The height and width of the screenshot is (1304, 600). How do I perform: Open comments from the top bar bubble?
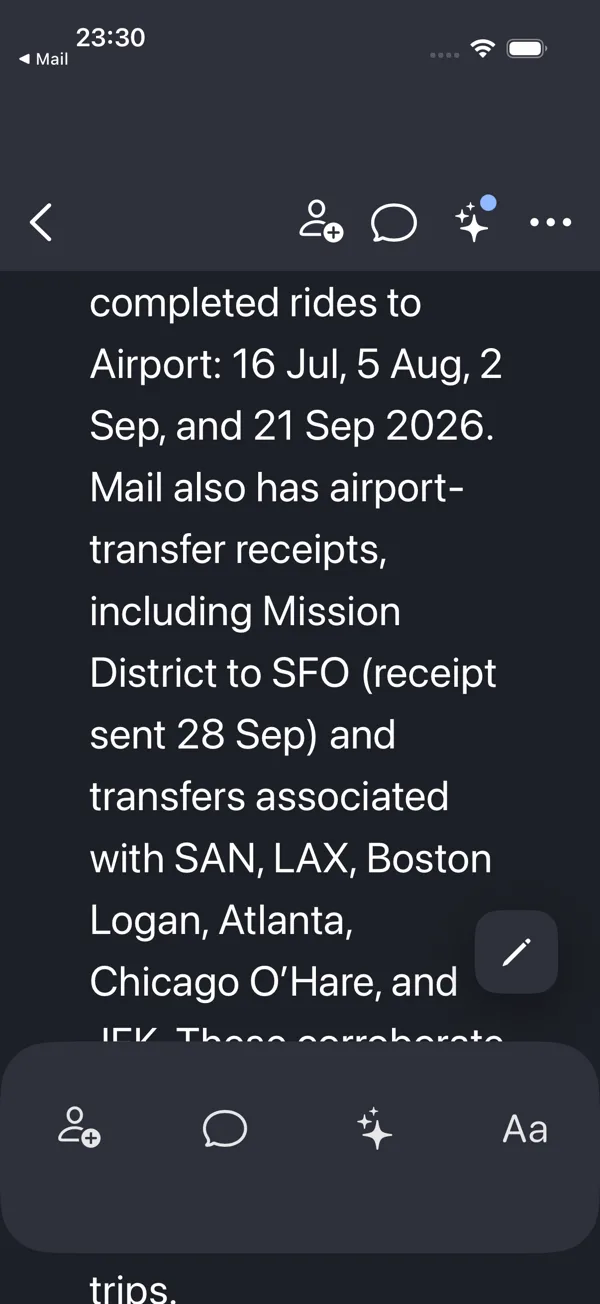point(394,223)
